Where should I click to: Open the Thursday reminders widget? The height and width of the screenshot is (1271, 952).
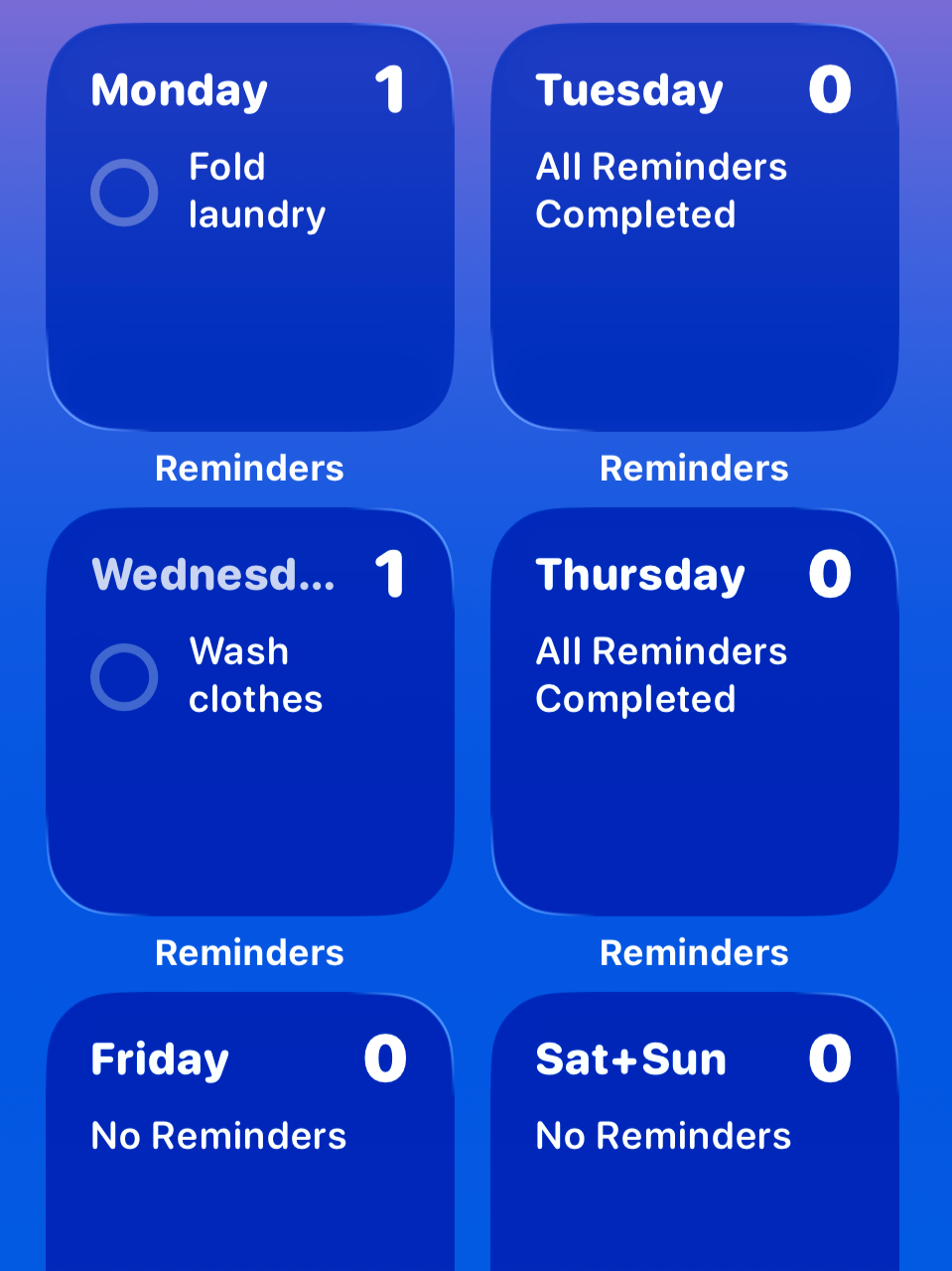coord(695,711)
